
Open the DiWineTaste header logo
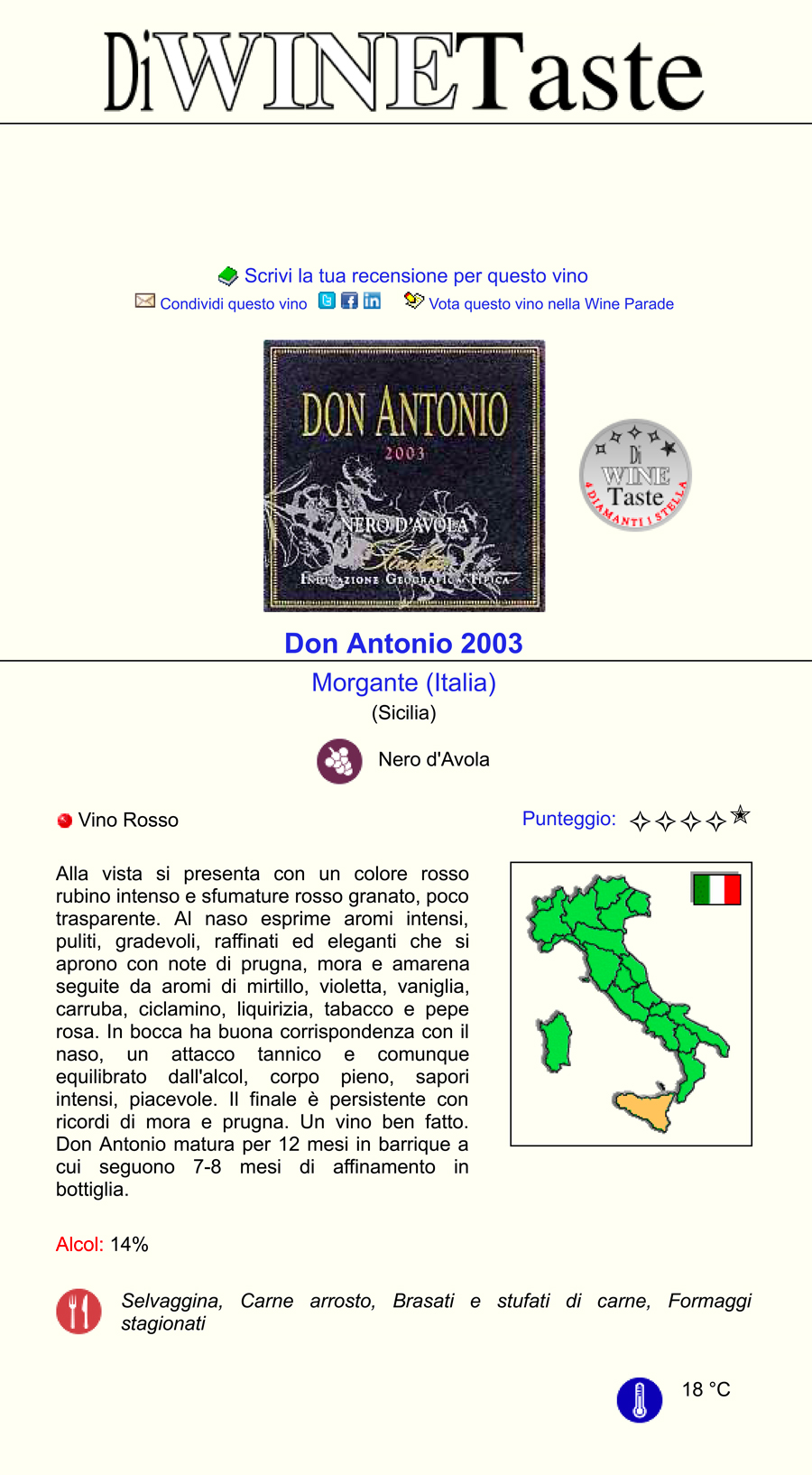point(404,72)
